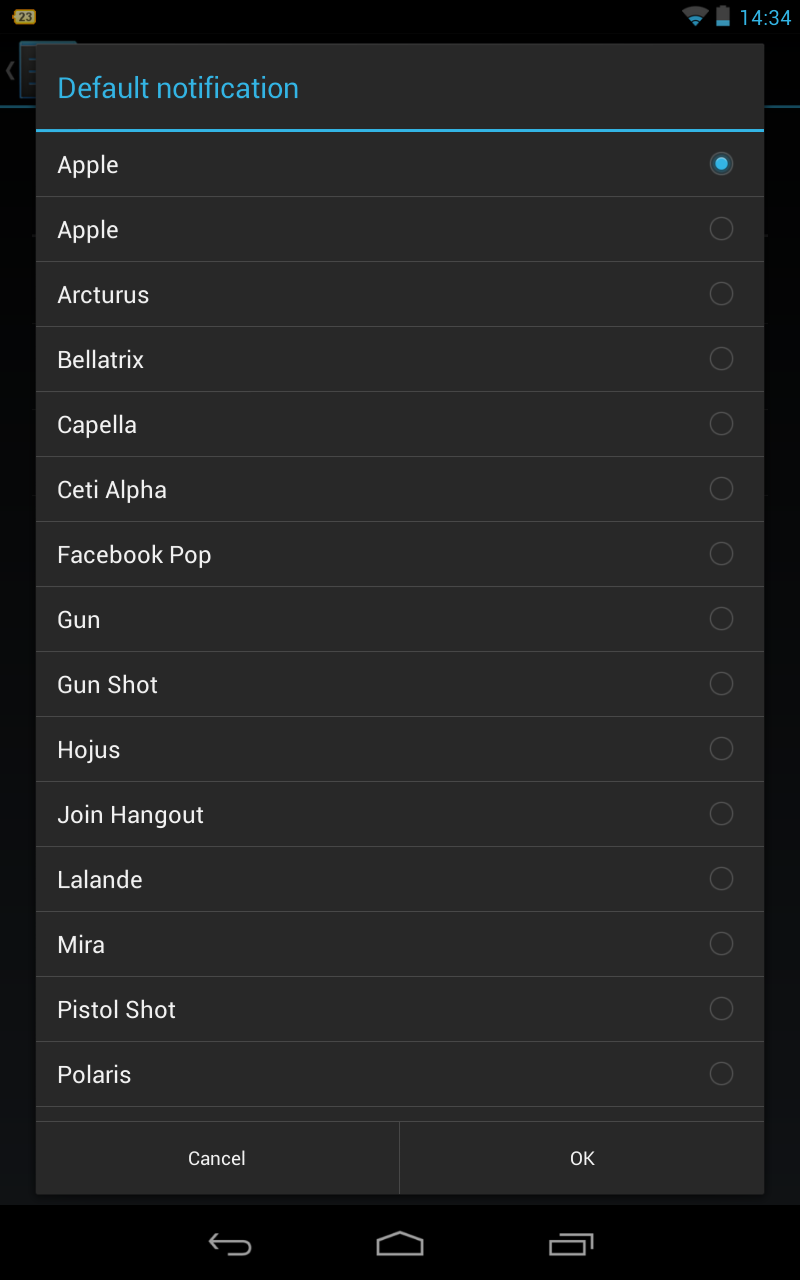The image size is (800, 1280).
Task: Pick Hojus as the notification tone
Action: tap(400, 749)
